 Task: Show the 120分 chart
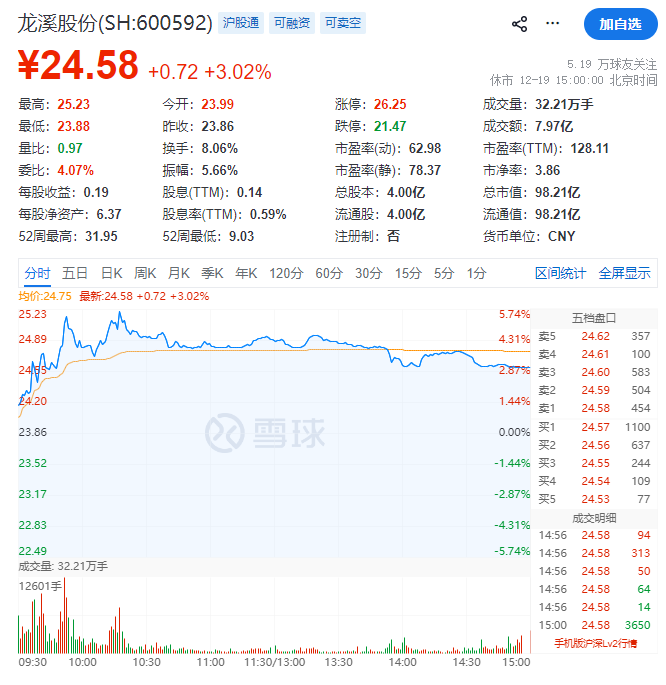(286, 272)
